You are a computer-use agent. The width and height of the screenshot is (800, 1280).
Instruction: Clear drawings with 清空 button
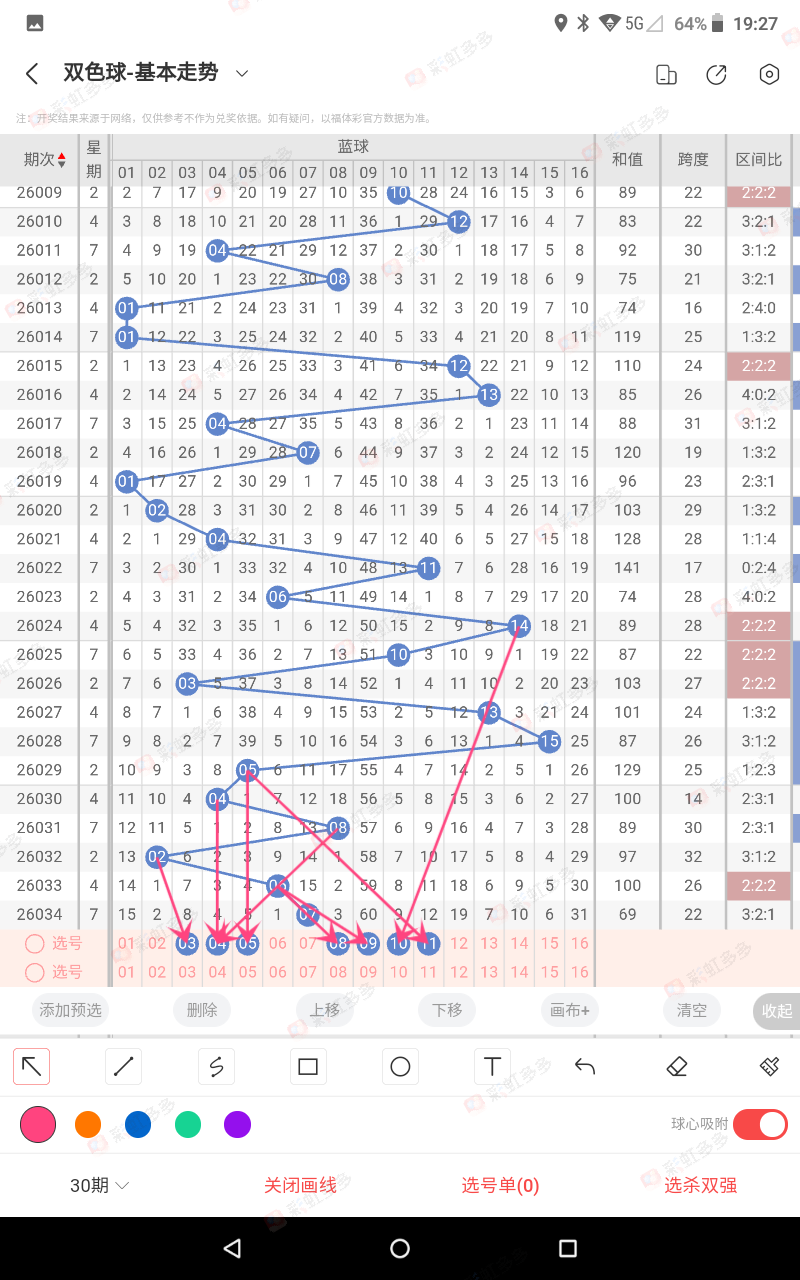point(692,1010)
